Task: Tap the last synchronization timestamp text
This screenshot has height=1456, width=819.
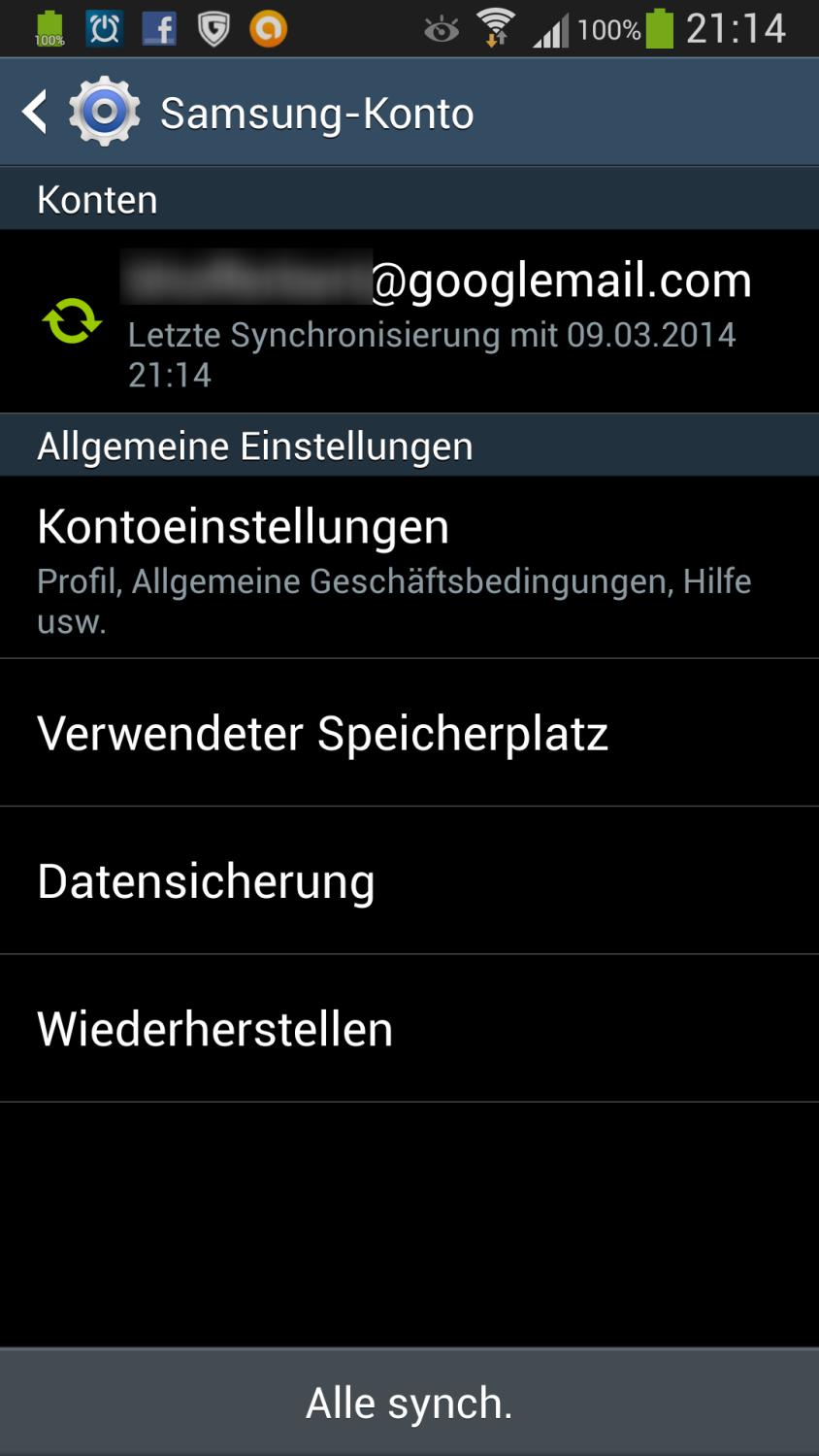Action: click(x=433, y=352)
